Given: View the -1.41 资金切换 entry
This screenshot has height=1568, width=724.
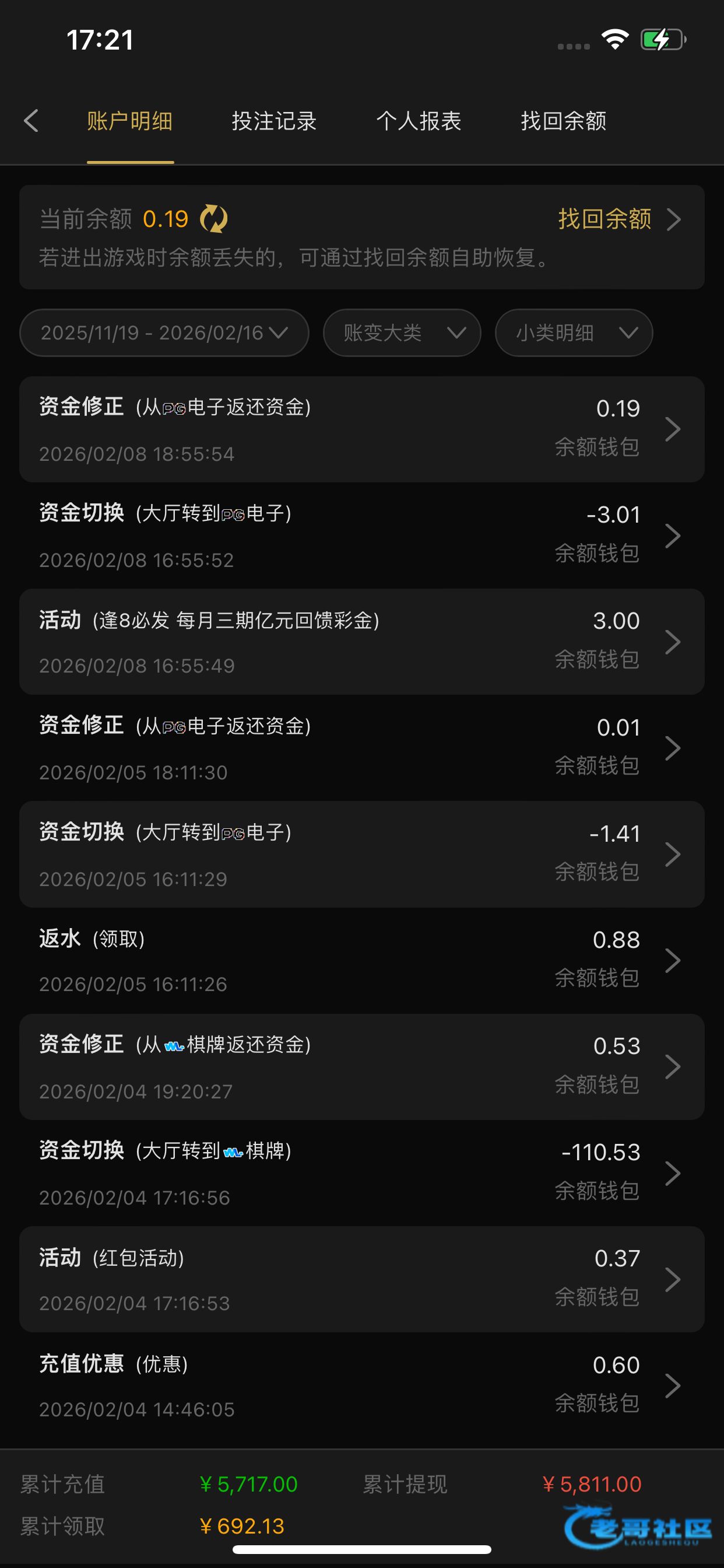Looking at the screenshot, I should click(x=361, y=854).
